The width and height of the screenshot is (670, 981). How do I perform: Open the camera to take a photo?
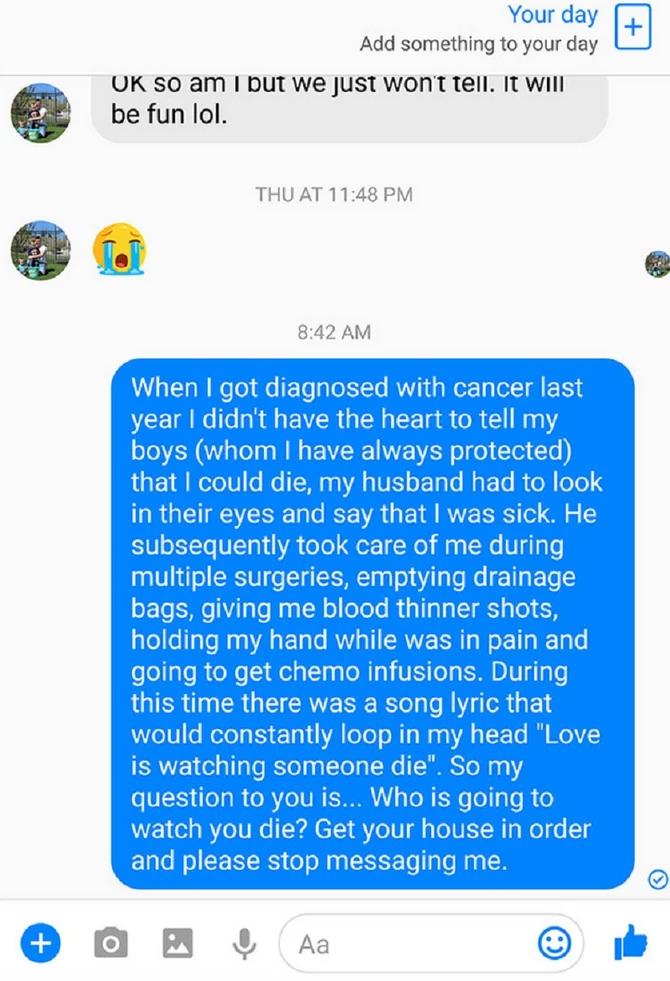point(110,942)
